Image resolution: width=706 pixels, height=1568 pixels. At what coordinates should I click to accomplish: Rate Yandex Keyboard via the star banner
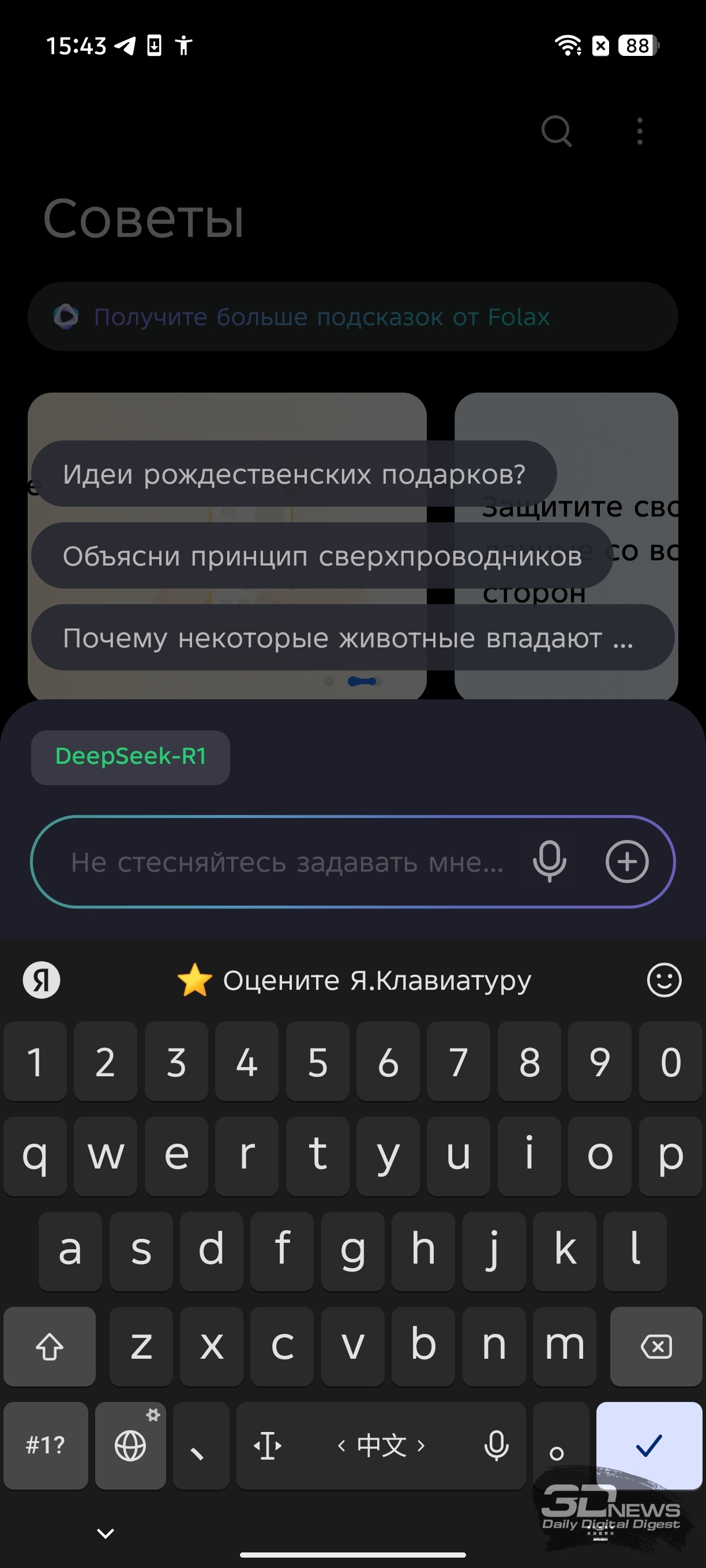354,980
